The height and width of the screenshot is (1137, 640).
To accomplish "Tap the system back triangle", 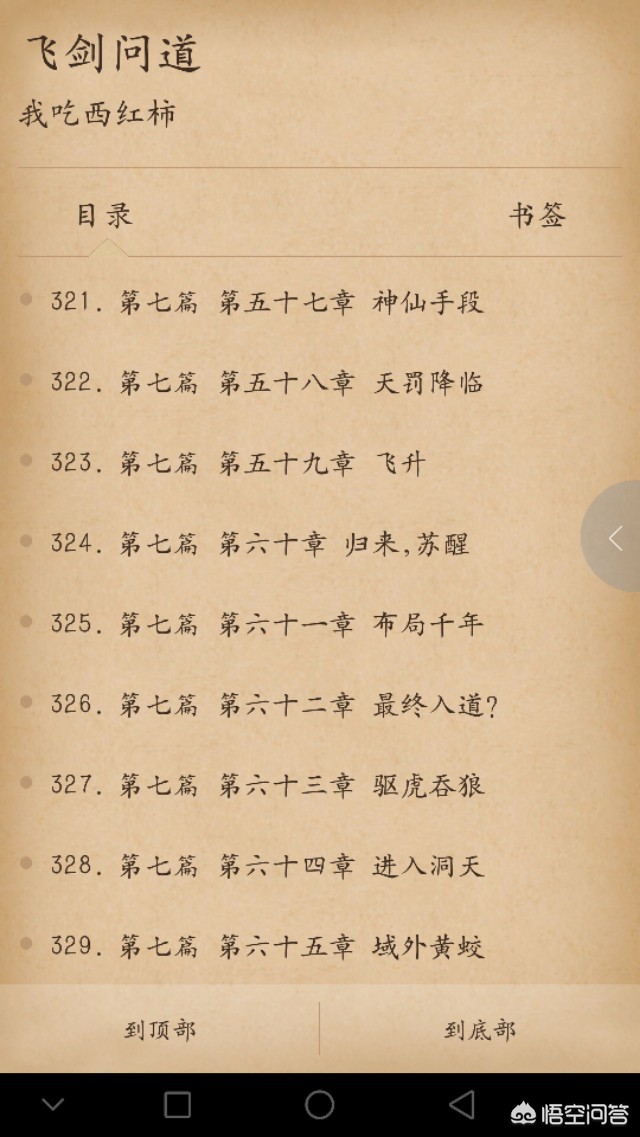I will 461,1104.
